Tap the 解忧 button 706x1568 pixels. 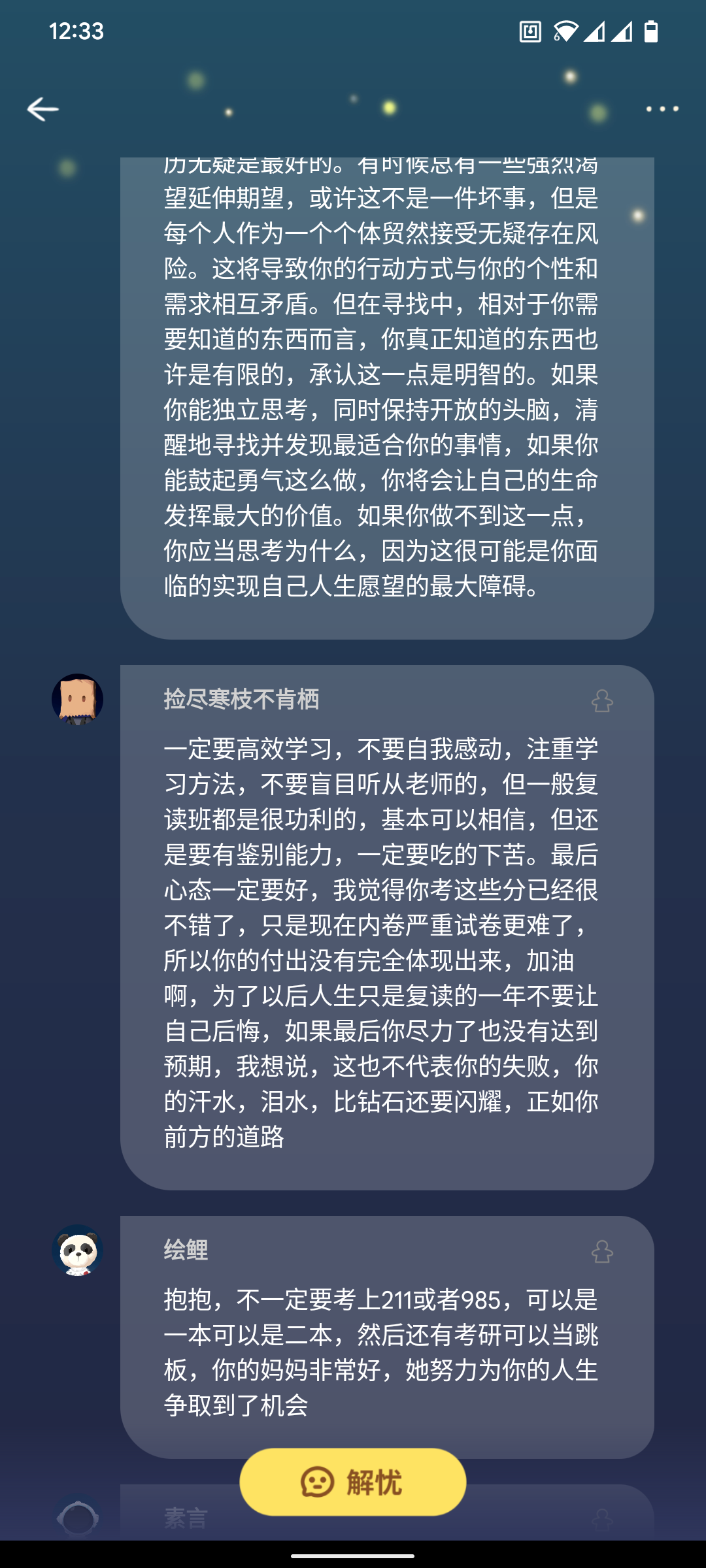coord(353,1482)
